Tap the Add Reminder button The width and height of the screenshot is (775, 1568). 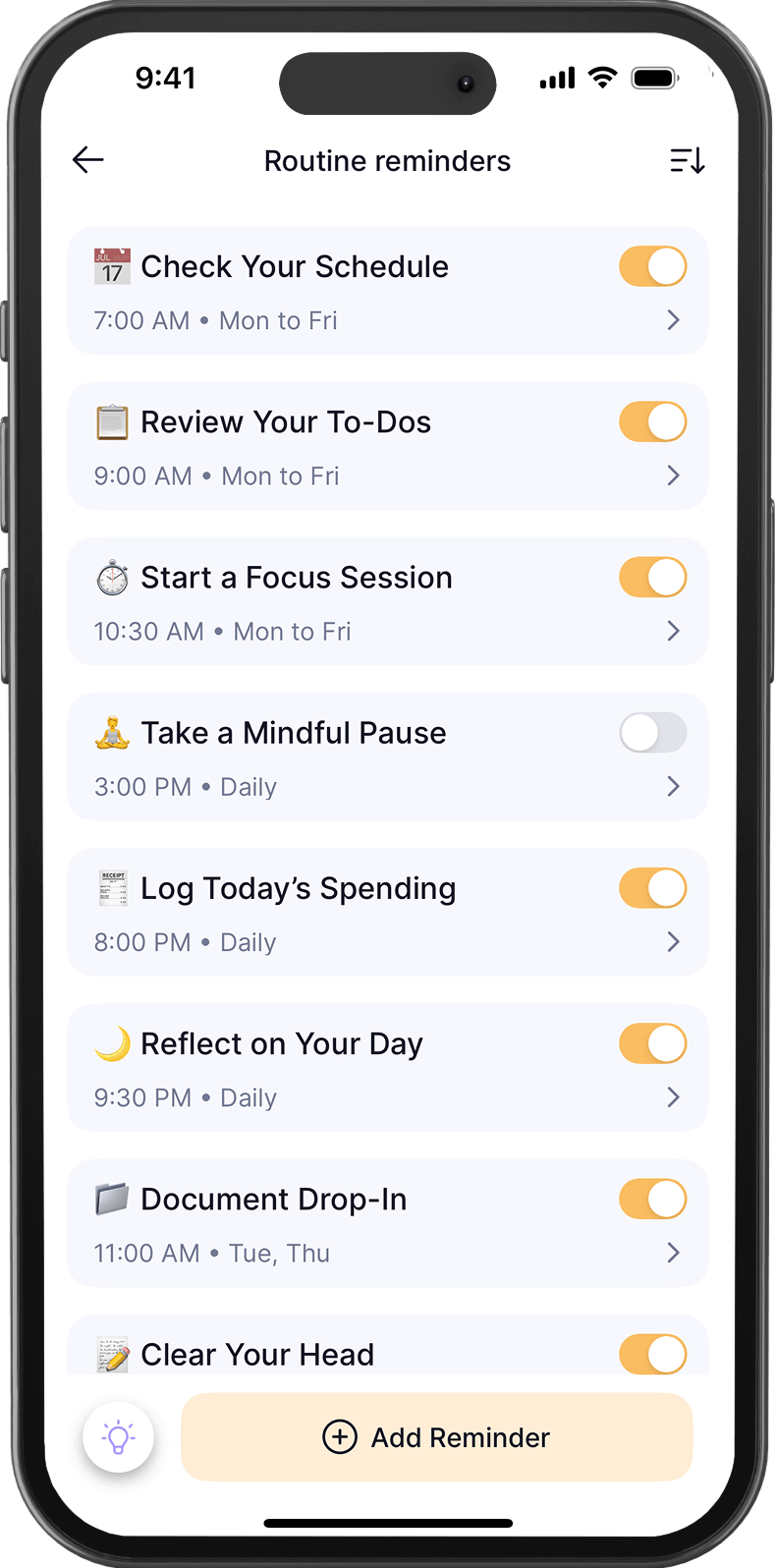click(x=437, y=1437)
